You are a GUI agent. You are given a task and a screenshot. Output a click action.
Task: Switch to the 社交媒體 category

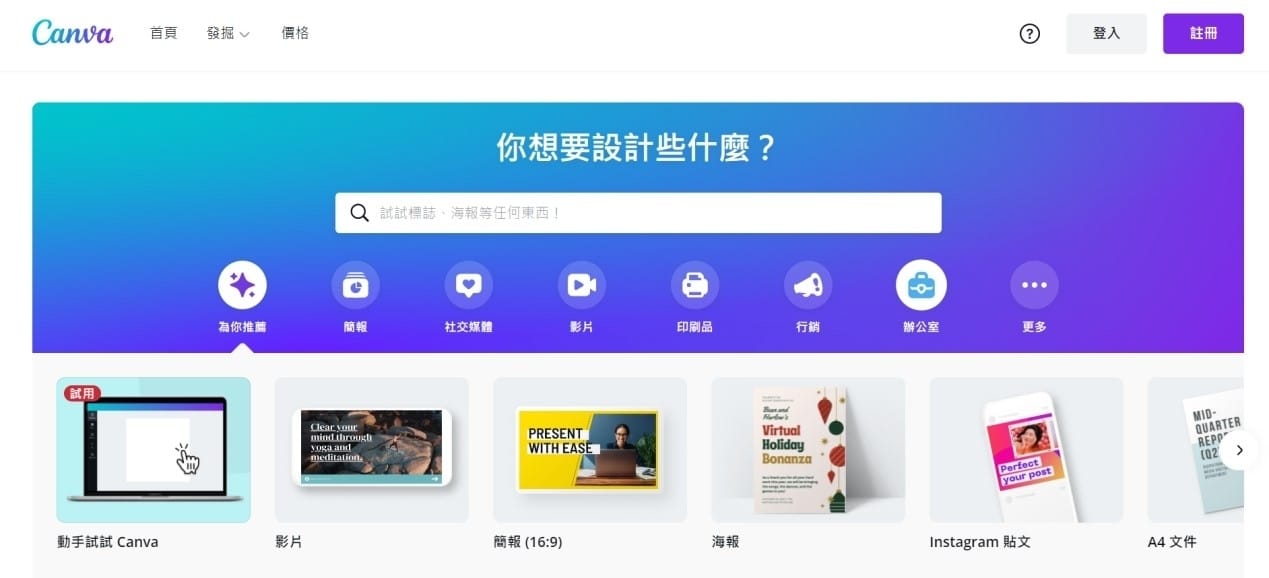click(x=468, y=286)
